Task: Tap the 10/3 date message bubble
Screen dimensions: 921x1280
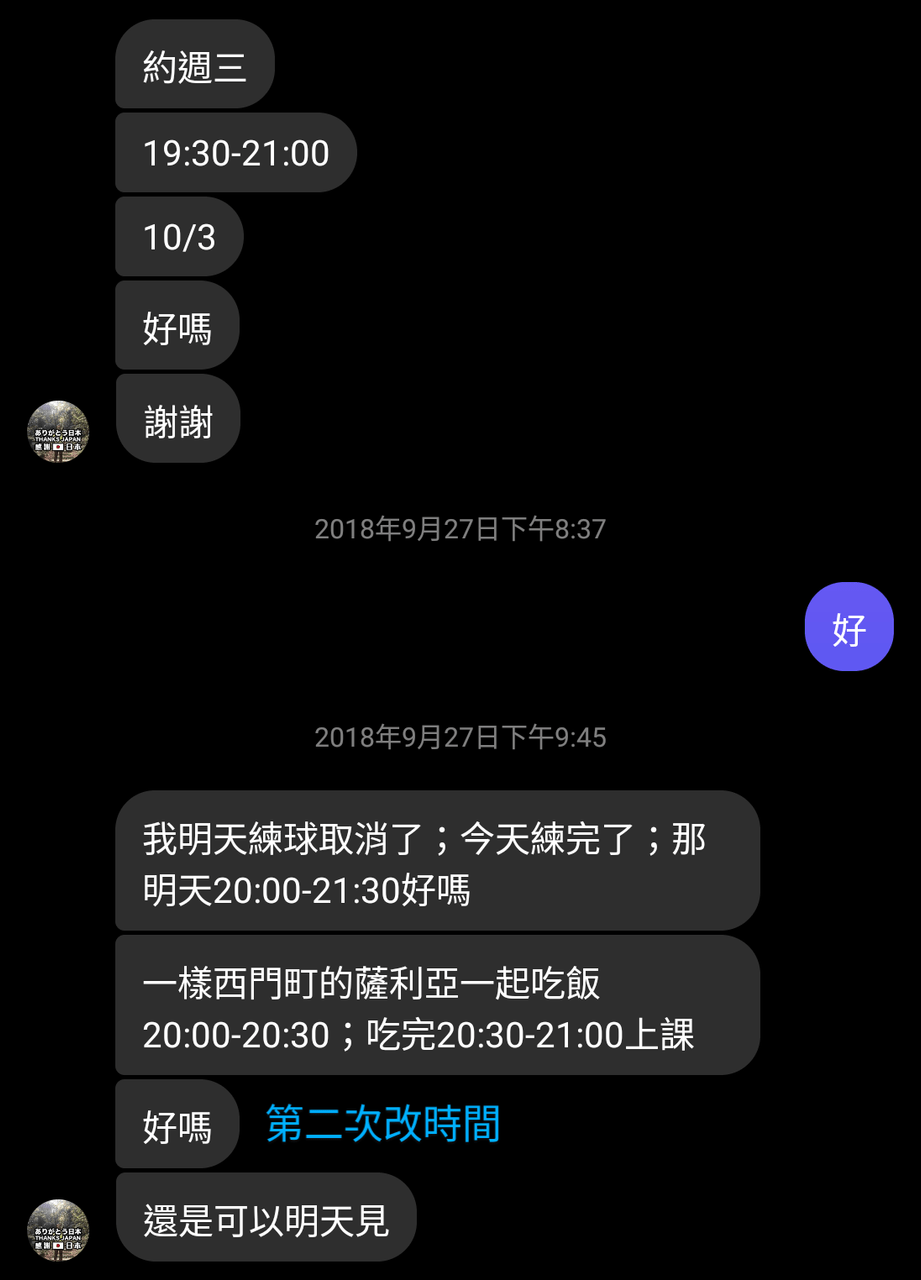Action: click(x=177, y=237)
